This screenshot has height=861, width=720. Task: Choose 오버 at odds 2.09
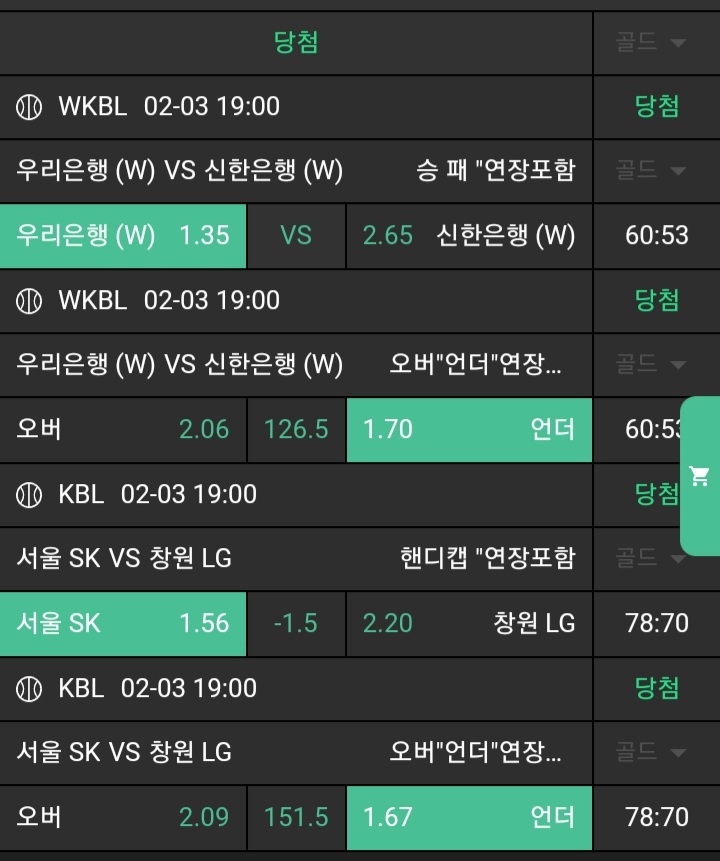point(123,818)
